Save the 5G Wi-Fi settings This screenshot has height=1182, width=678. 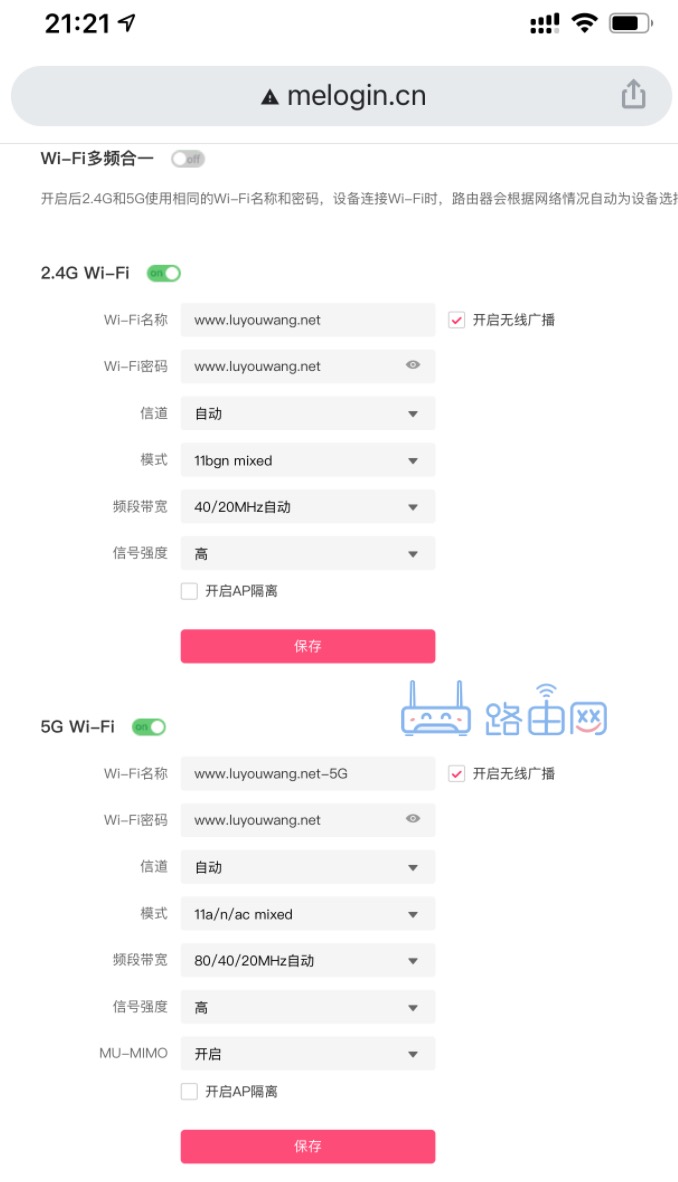point(307,1146)
